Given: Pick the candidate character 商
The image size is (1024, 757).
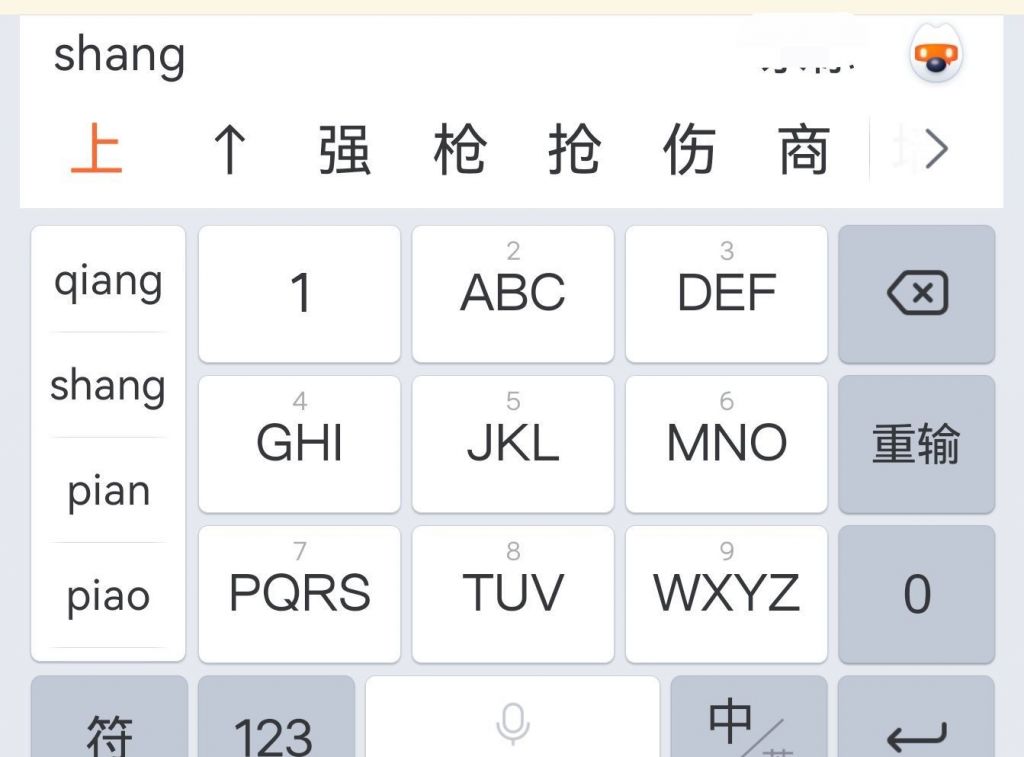Looking at the screenshot, I should 805,151.
